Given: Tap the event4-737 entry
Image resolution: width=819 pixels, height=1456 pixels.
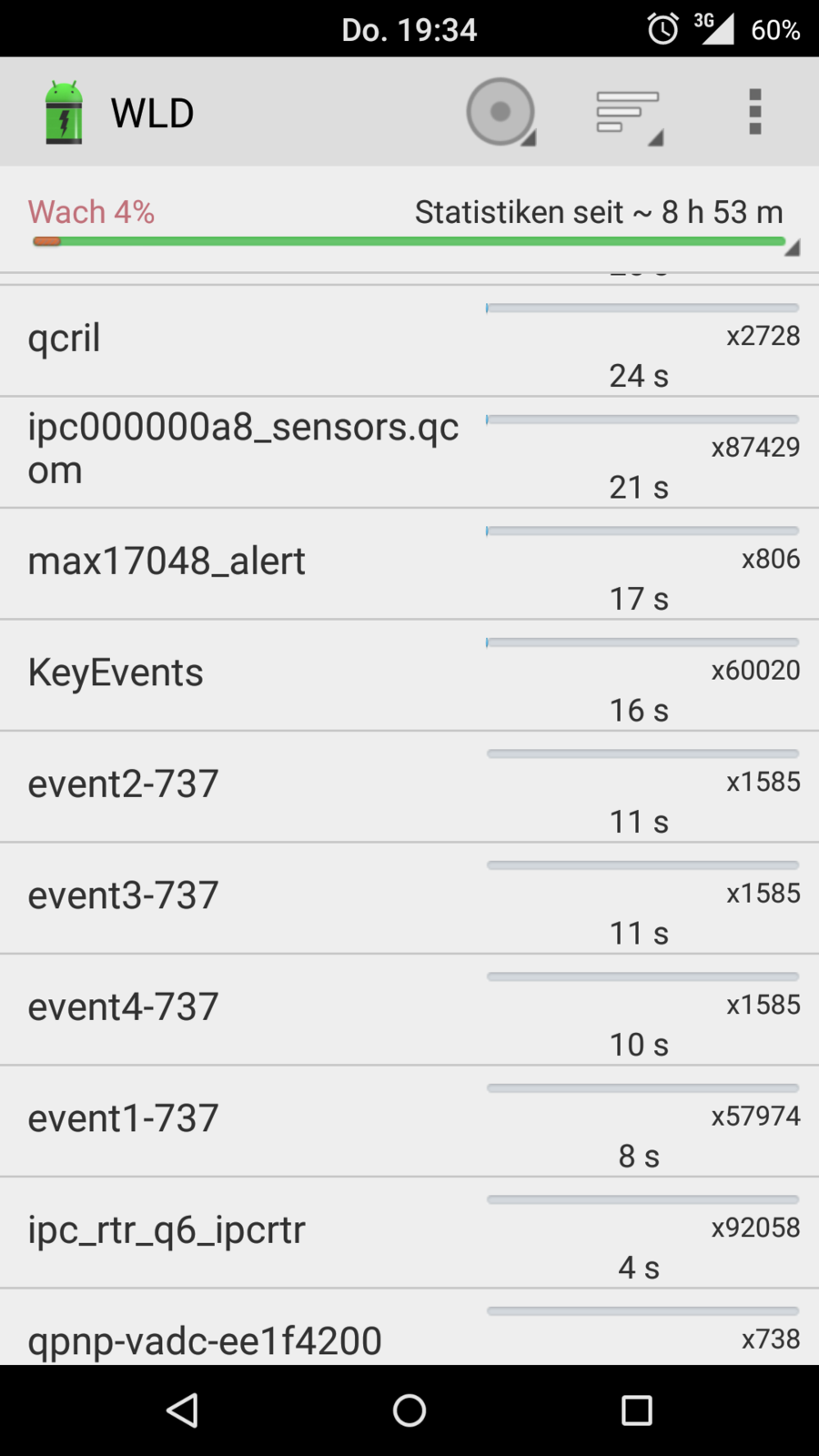Looking at the screenshot, I should (x=409, y=1009).
